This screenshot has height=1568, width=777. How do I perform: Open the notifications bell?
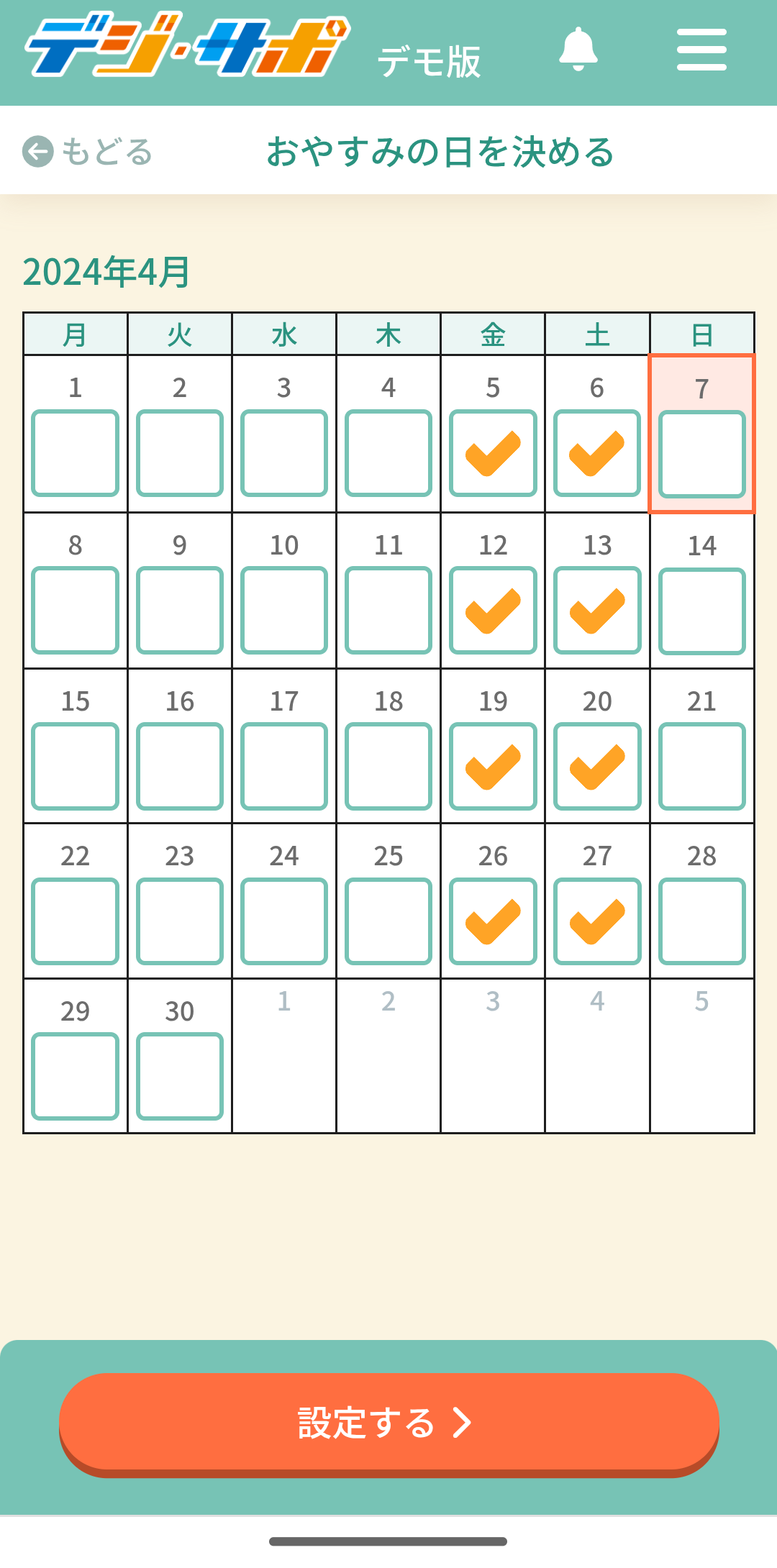point(578,50)
